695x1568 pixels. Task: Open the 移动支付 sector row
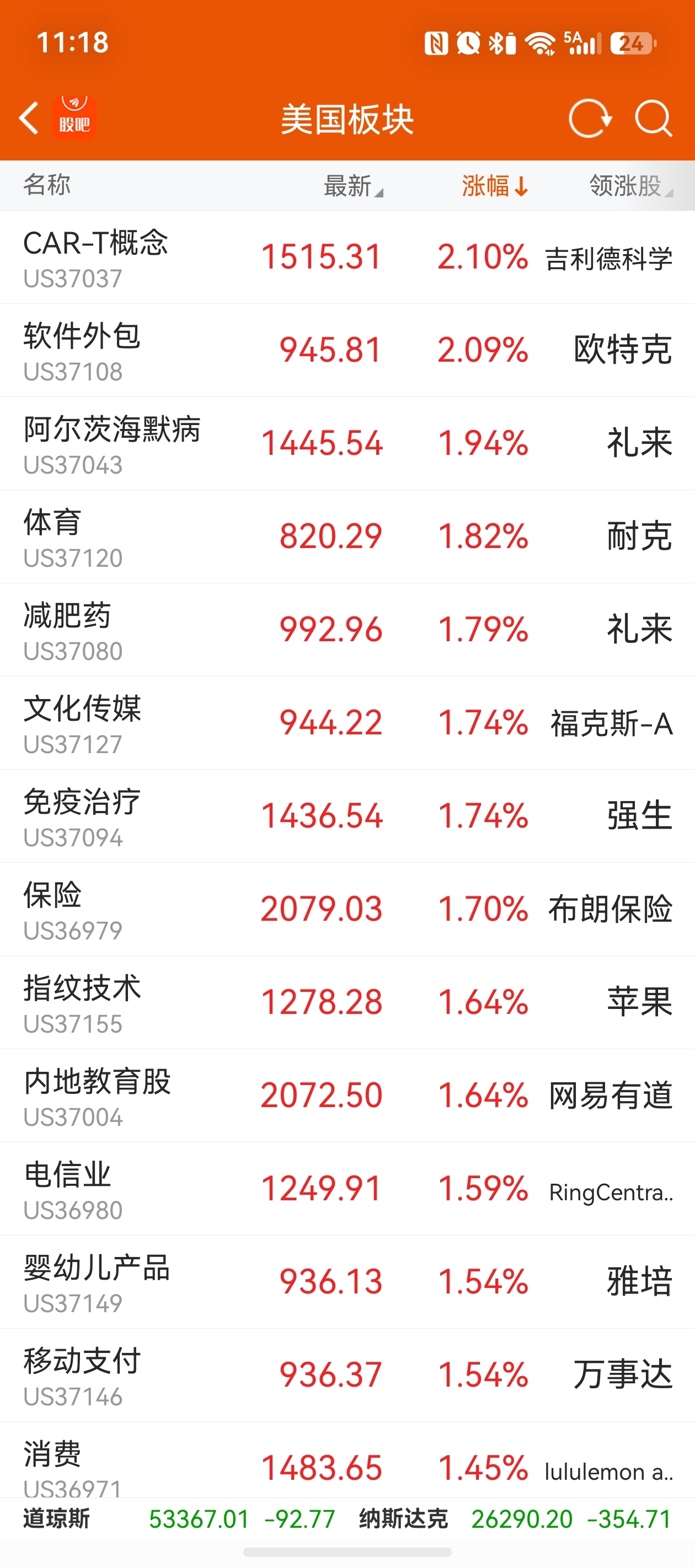click(347, 1376)
